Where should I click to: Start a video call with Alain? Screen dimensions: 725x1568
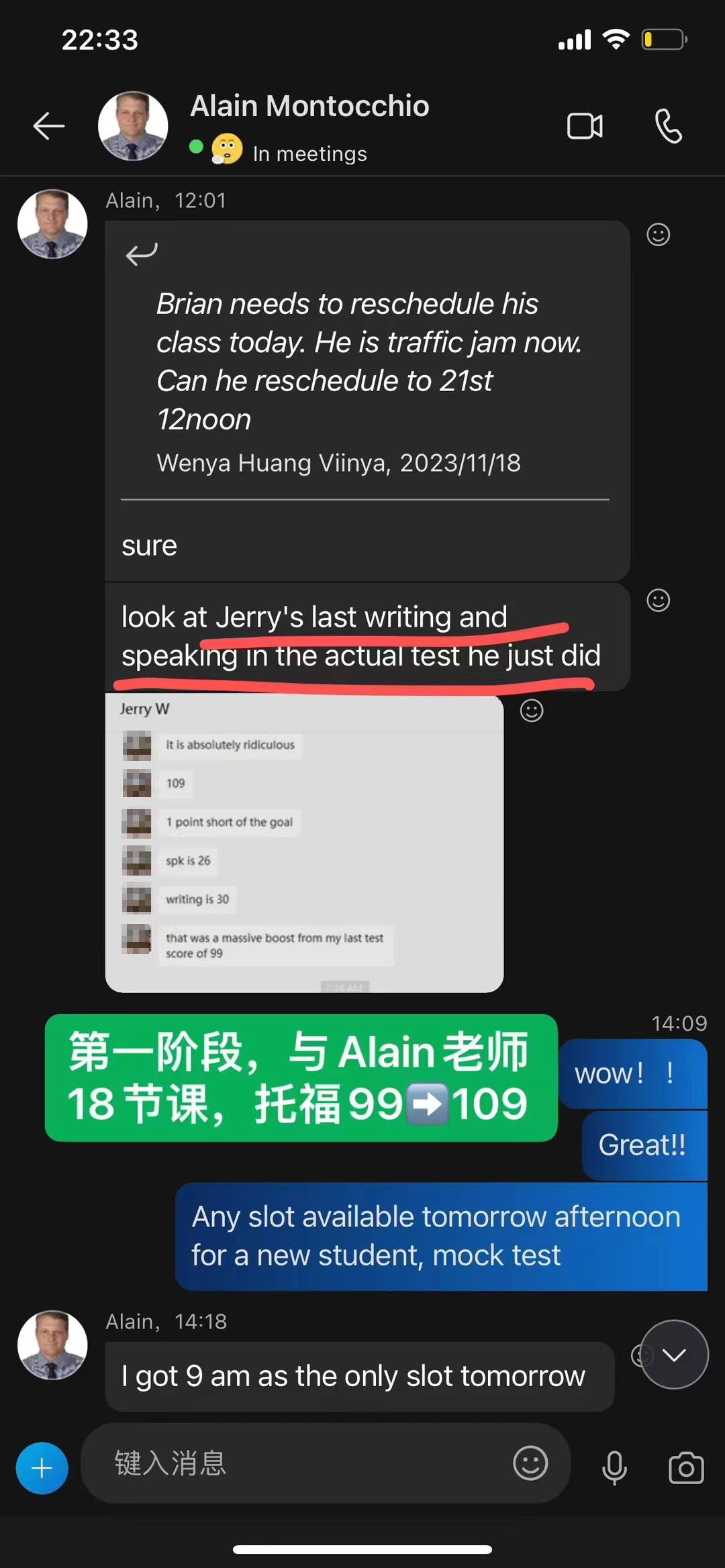585,126
